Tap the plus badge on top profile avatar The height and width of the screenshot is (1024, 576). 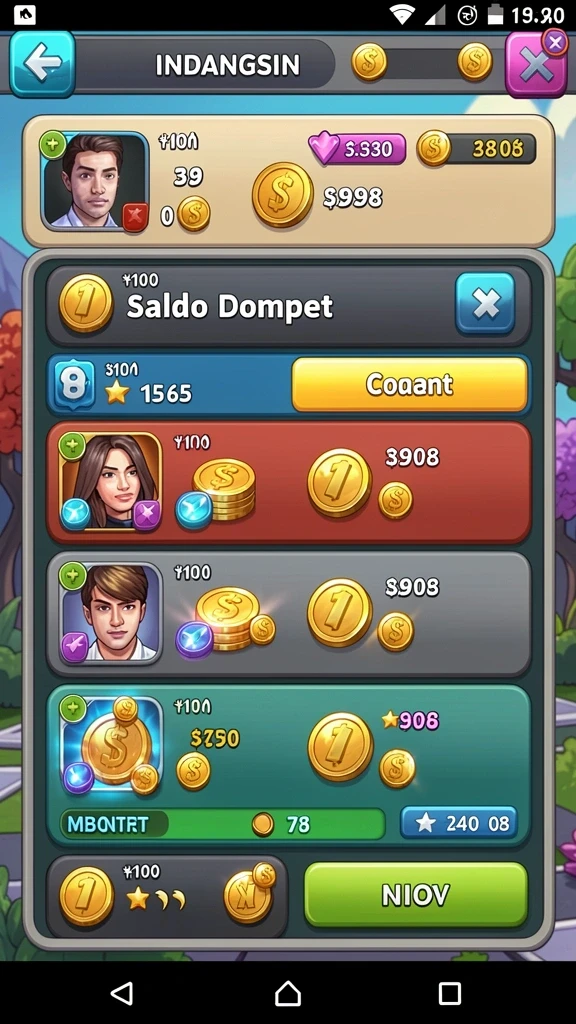tap(53, 145)
